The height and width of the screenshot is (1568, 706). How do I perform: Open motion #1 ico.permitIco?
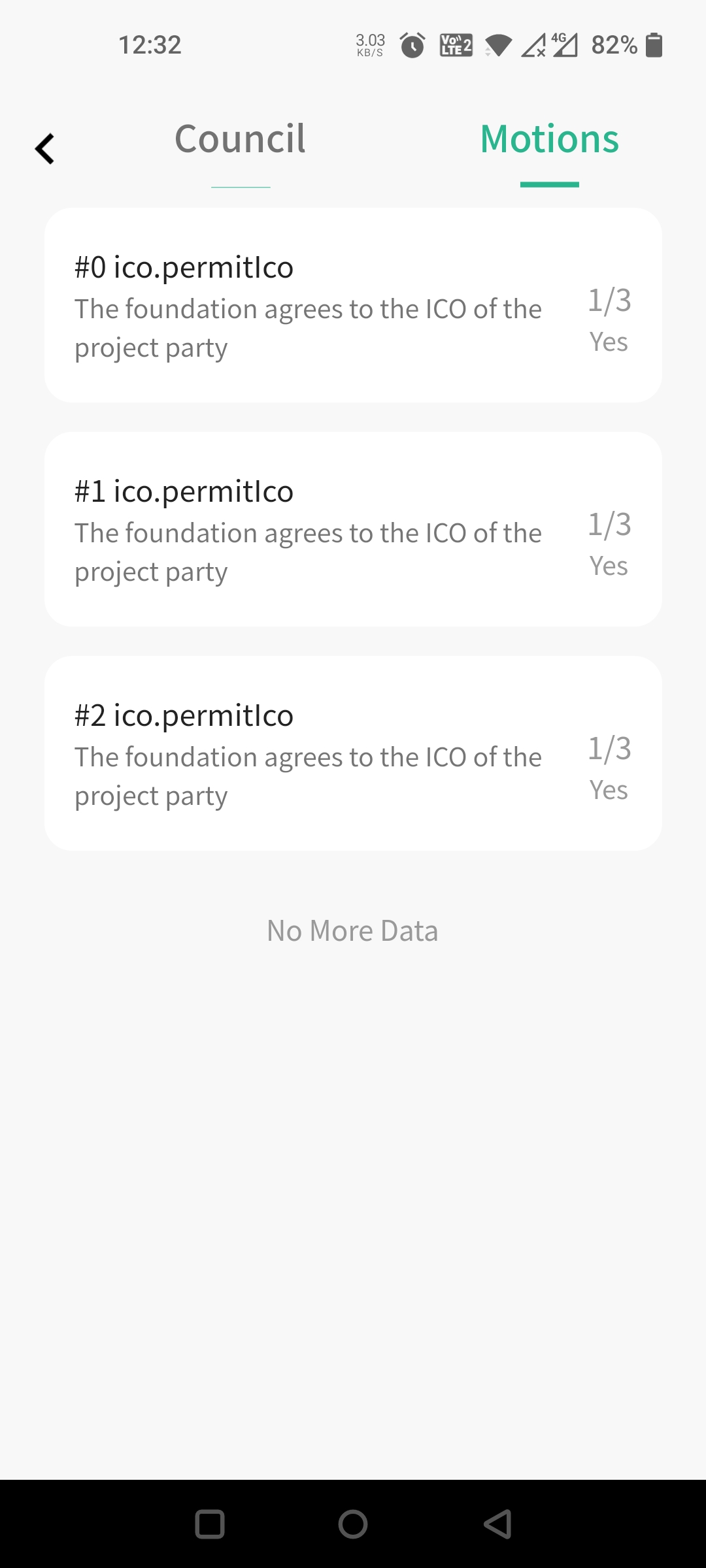click(x=353, y=529)
